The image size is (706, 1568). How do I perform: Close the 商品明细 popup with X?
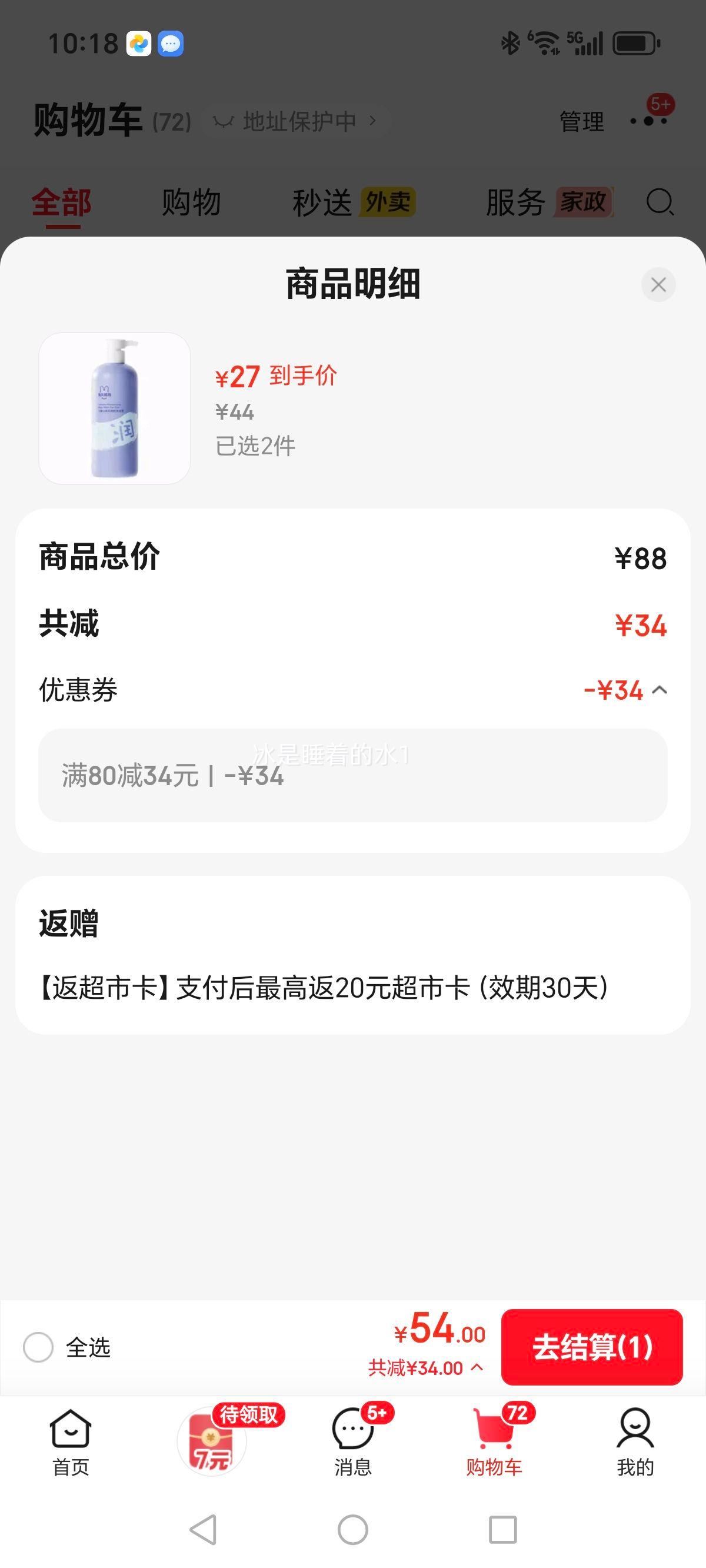point(658,284)
